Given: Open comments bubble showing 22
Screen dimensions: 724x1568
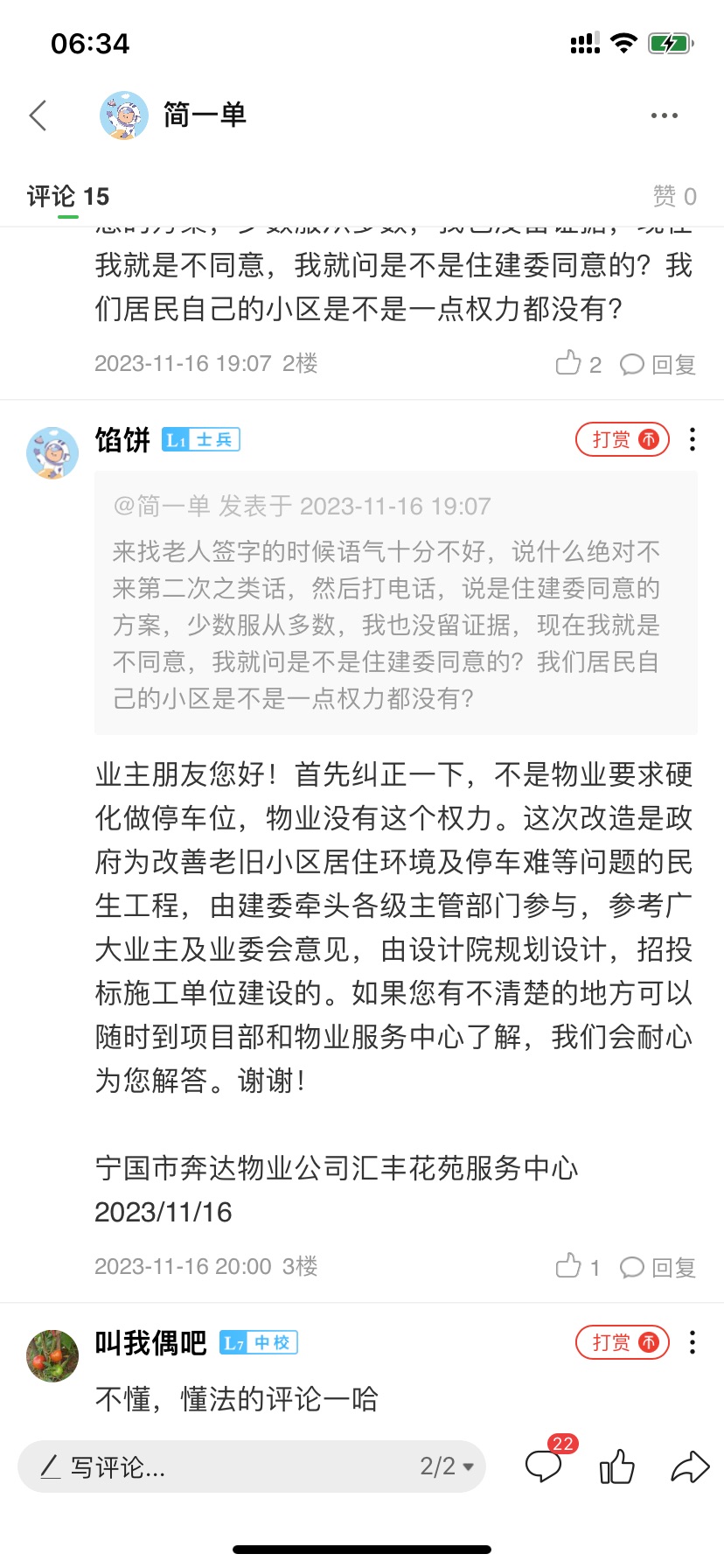Looking at the screenshot, I should (x=544, y=1465).
